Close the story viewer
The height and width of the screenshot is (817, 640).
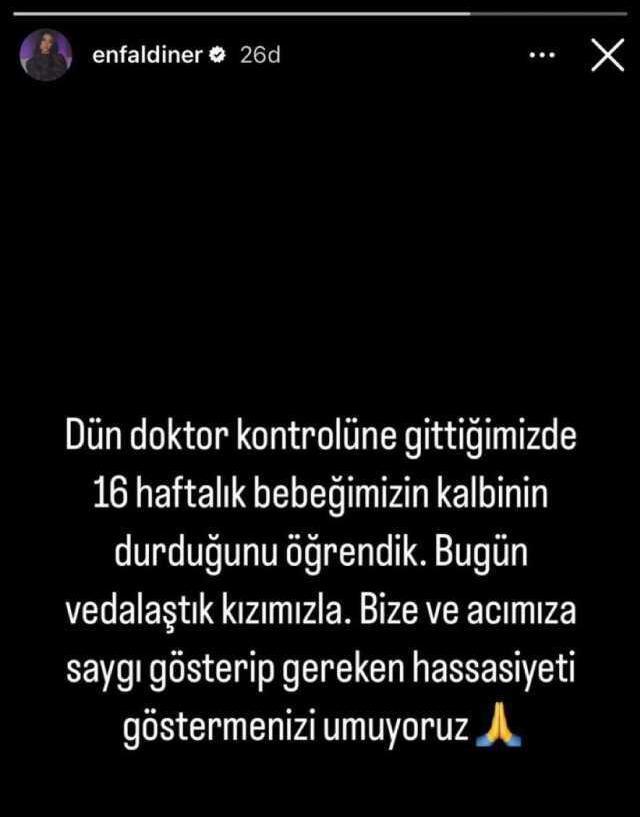607,55
